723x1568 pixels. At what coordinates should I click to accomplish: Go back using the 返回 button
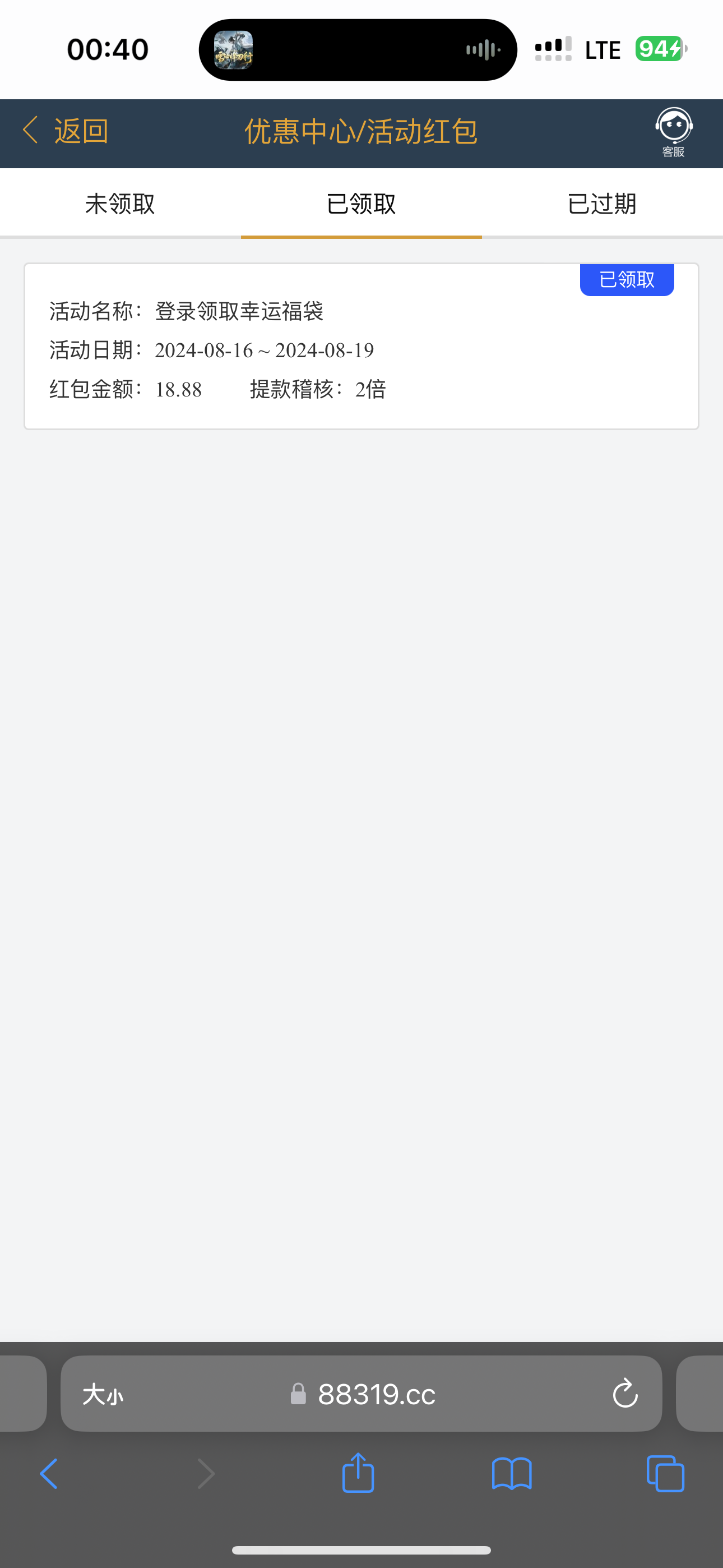pyautogui.click(x=66, y=131)
